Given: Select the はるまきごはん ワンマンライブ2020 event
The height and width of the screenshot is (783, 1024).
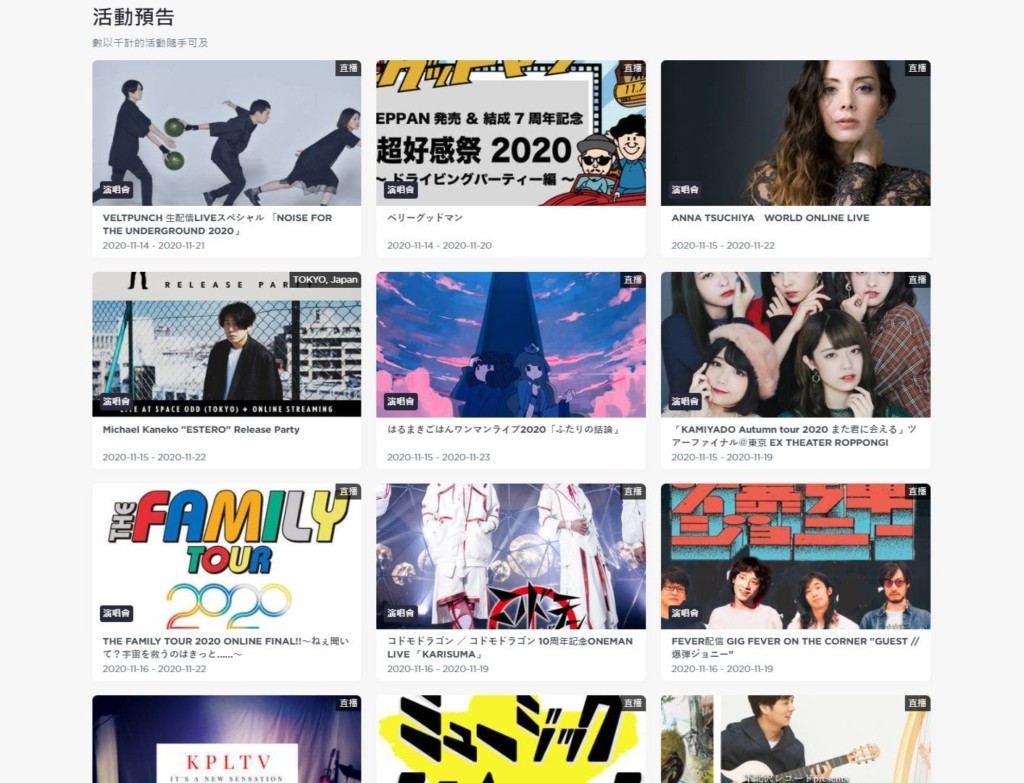Looking at the screenshot, I should coord(510,345).
